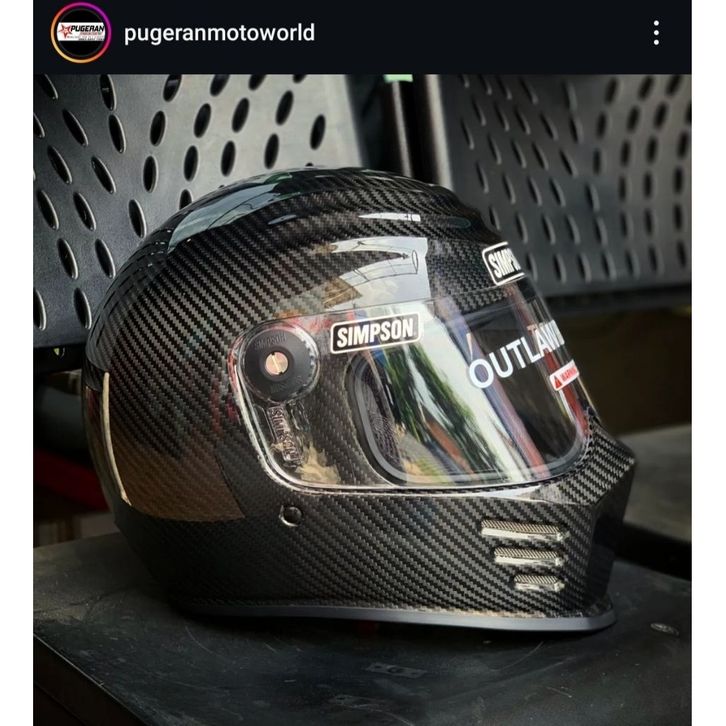Open the post's three-dot options menu
Screen dimensions: 726x726
tap(656, 33)
